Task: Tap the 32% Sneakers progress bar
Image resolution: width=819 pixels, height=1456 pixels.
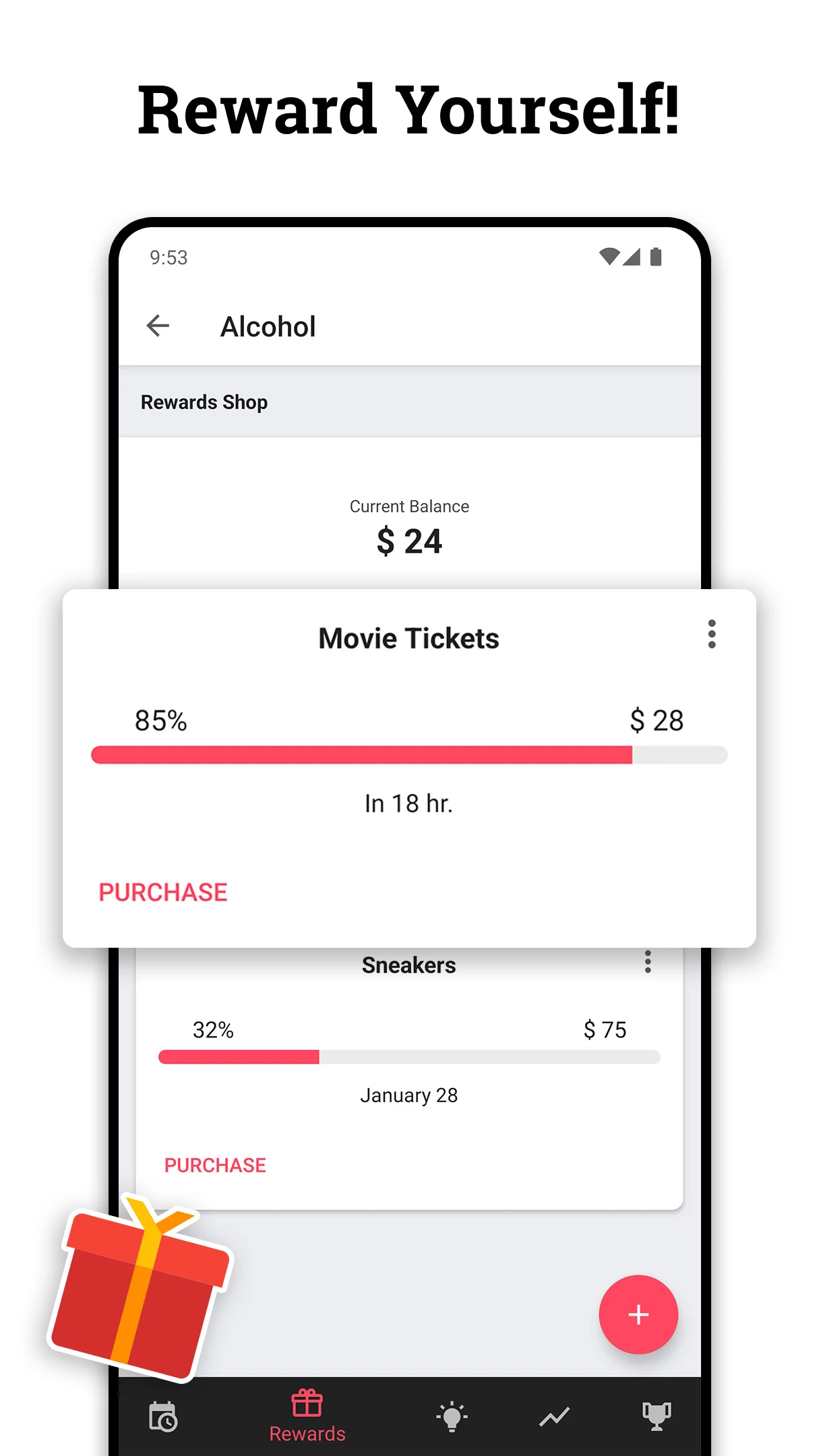Action: 408,1056
